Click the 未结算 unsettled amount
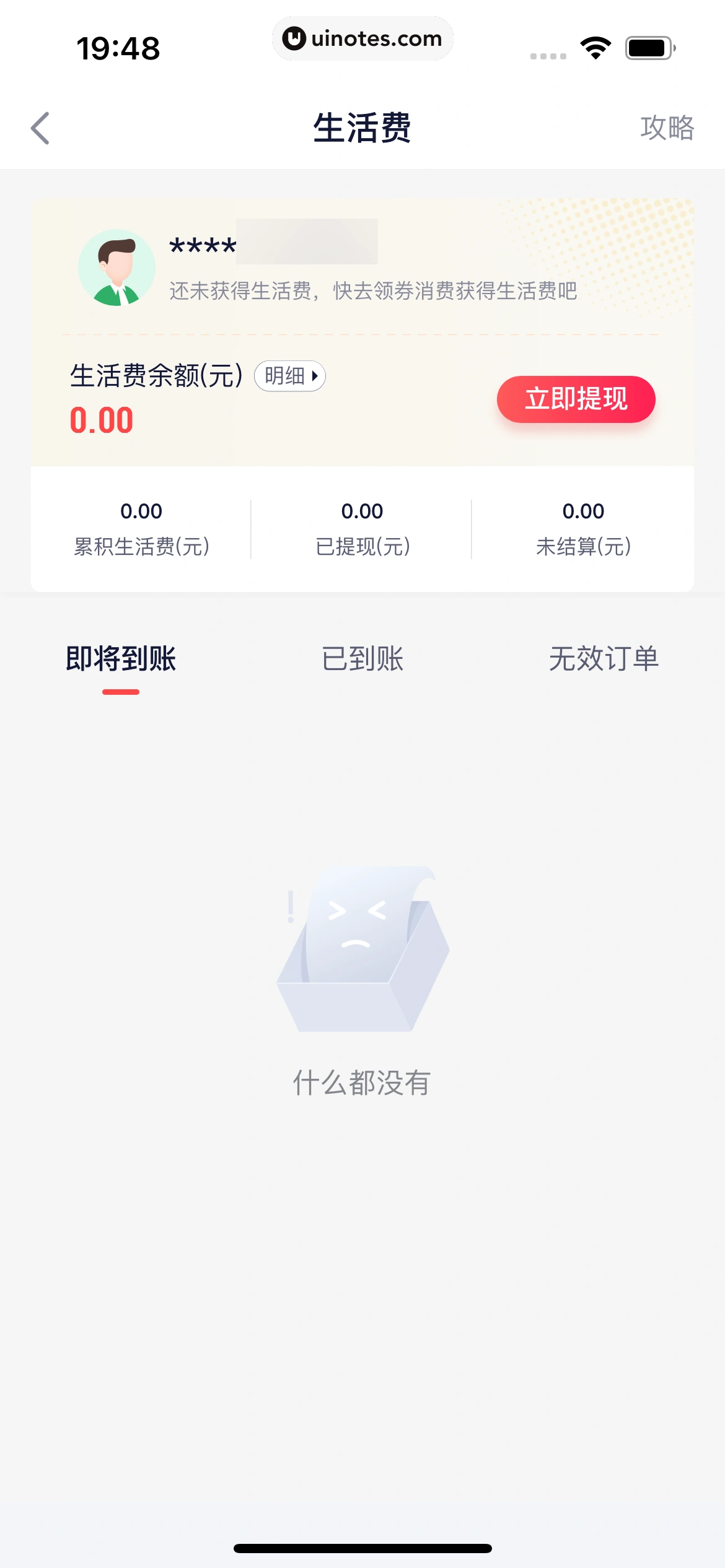 [x=583, y=511]
